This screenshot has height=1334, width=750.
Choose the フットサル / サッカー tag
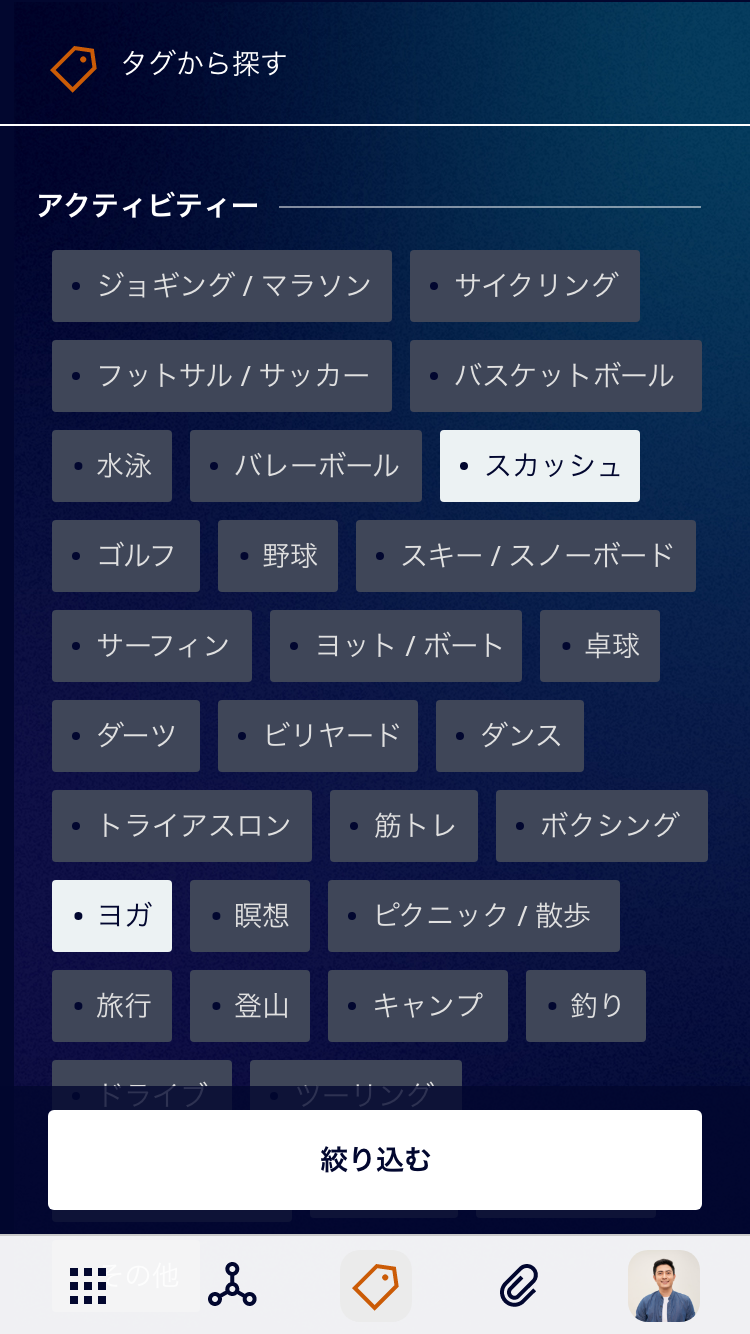click(222, 376)
